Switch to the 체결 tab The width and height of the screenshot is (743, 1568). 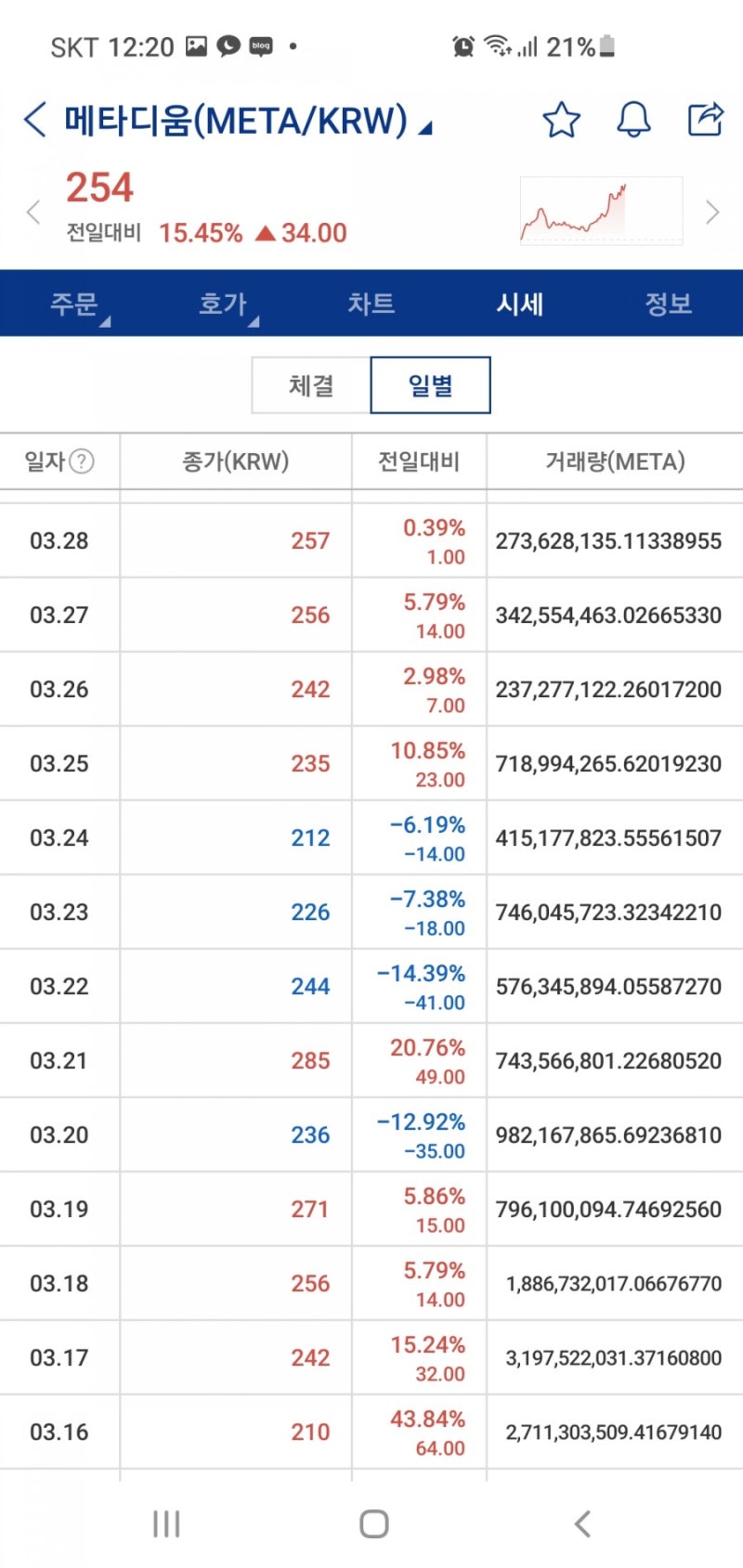click(309, 384)
